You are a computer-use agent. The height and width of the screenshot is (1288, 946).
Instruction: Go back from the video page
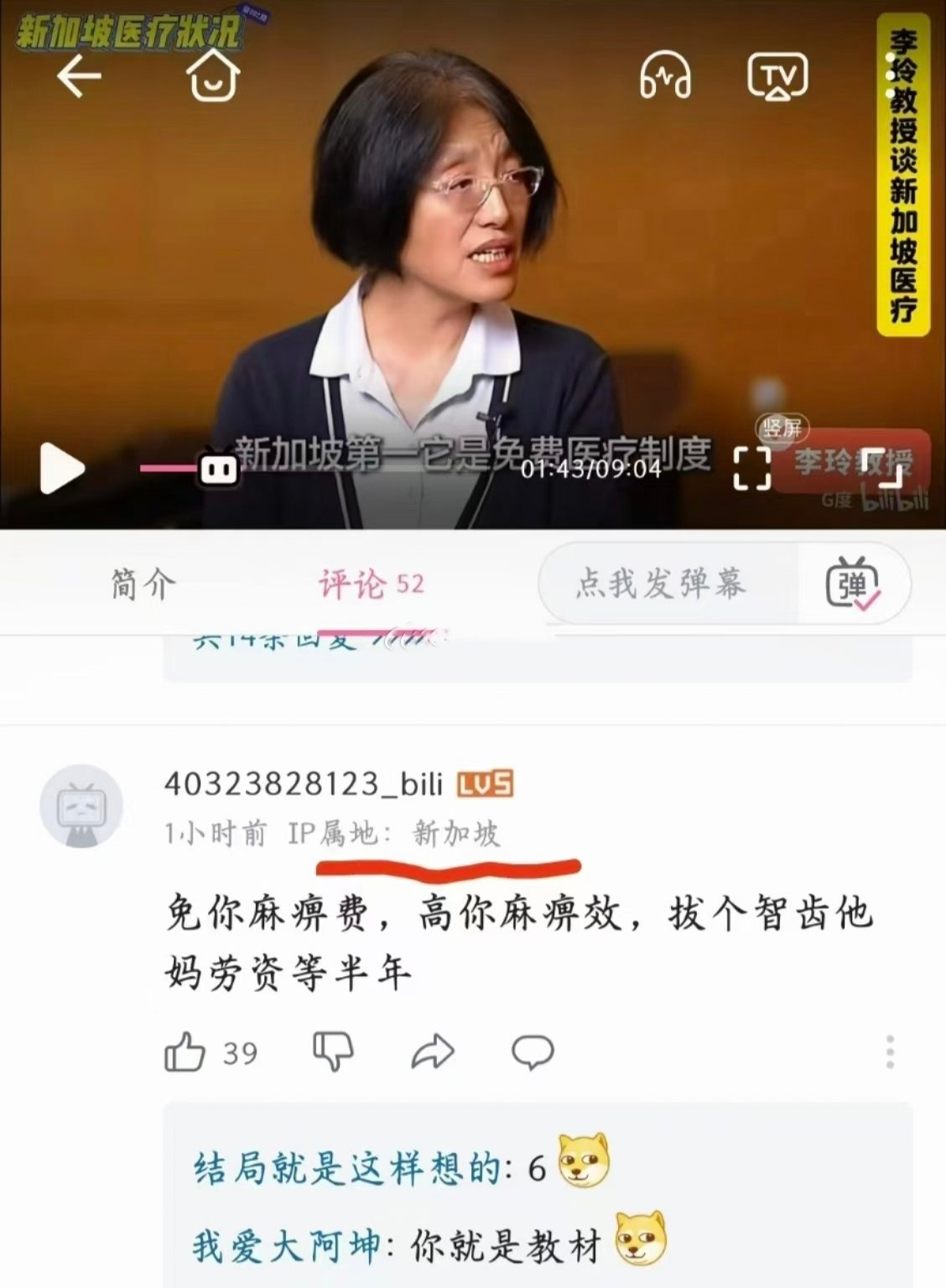[79, 76]
